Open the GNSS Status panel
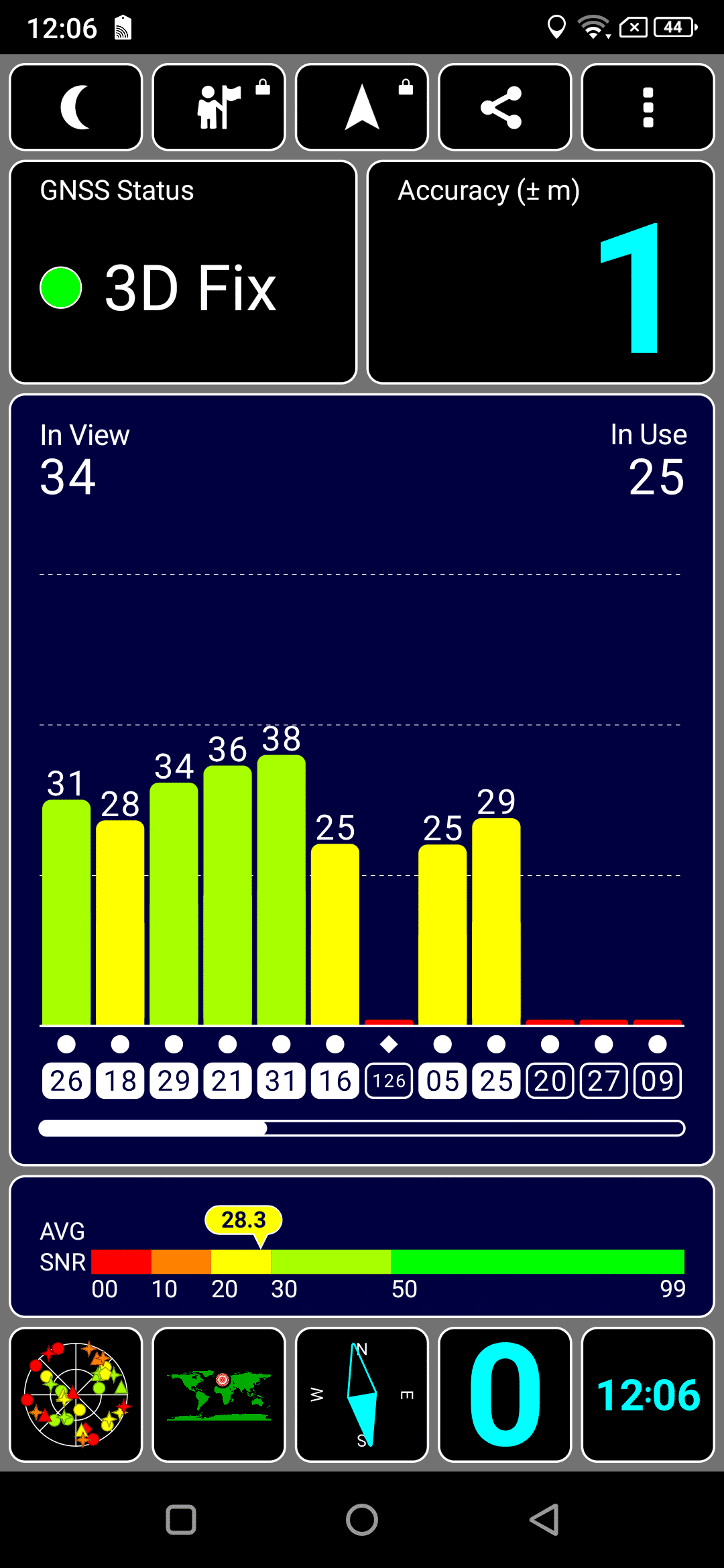724x1568 pixels. point(183,272)
